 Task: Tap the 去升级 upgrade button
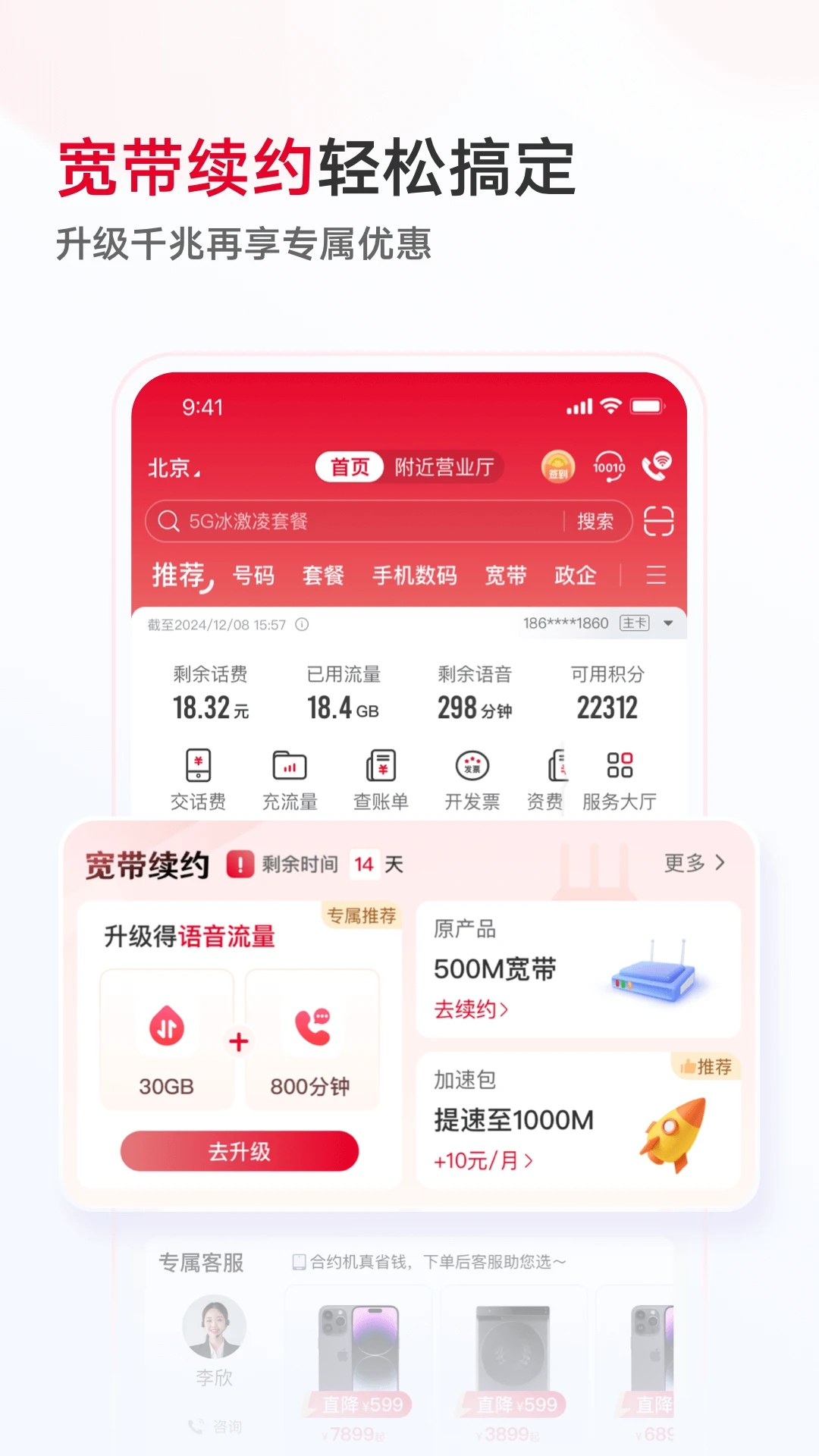(239, 1152)
